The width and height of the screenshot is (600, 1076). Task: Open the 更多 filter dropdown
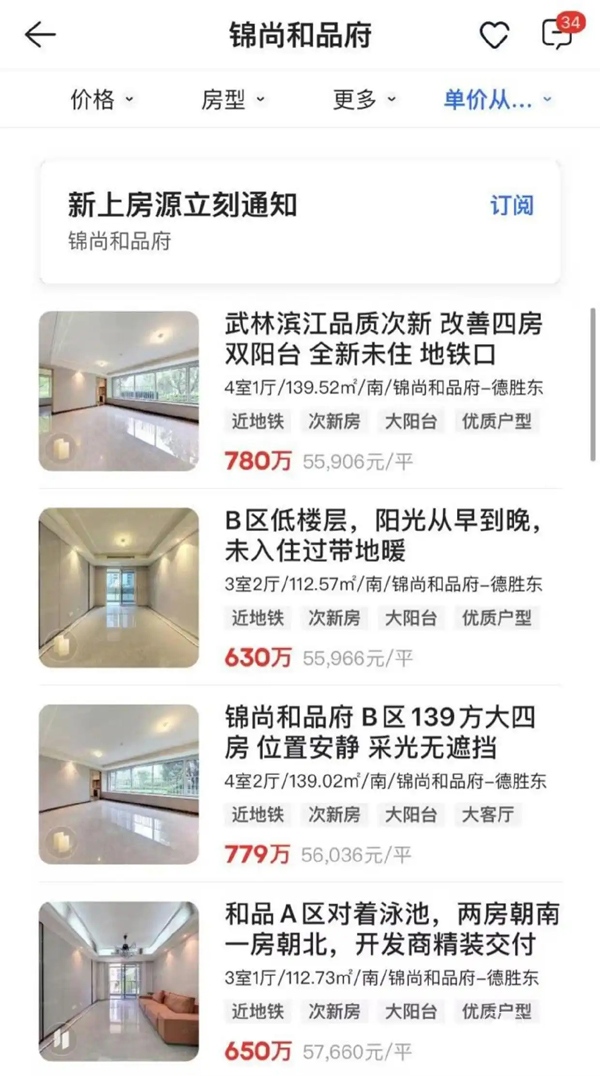(365, 100)
